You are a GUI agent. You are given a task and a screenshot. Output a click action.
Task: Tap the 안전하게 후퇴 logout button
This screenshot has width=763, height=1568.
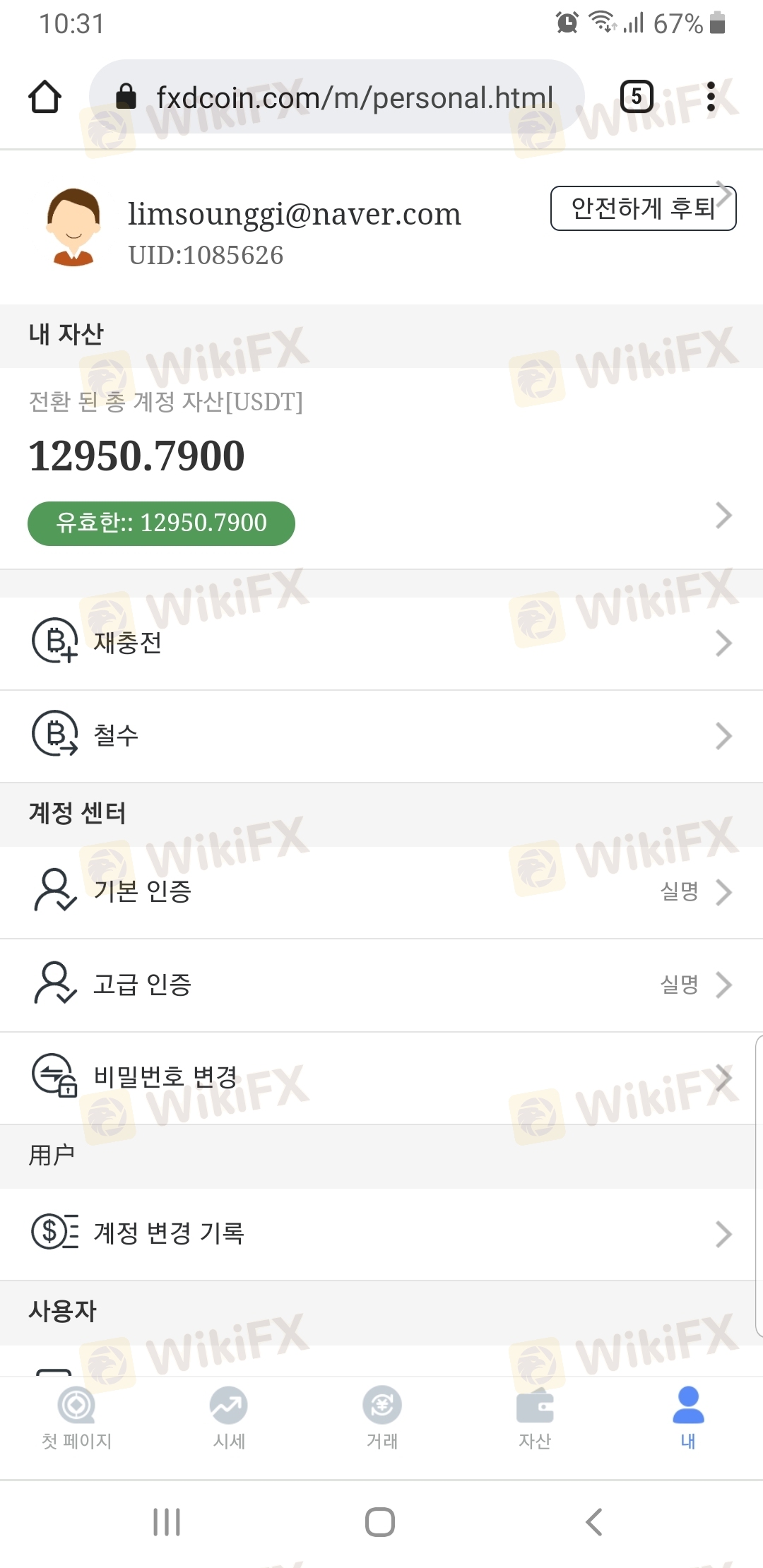643,208
